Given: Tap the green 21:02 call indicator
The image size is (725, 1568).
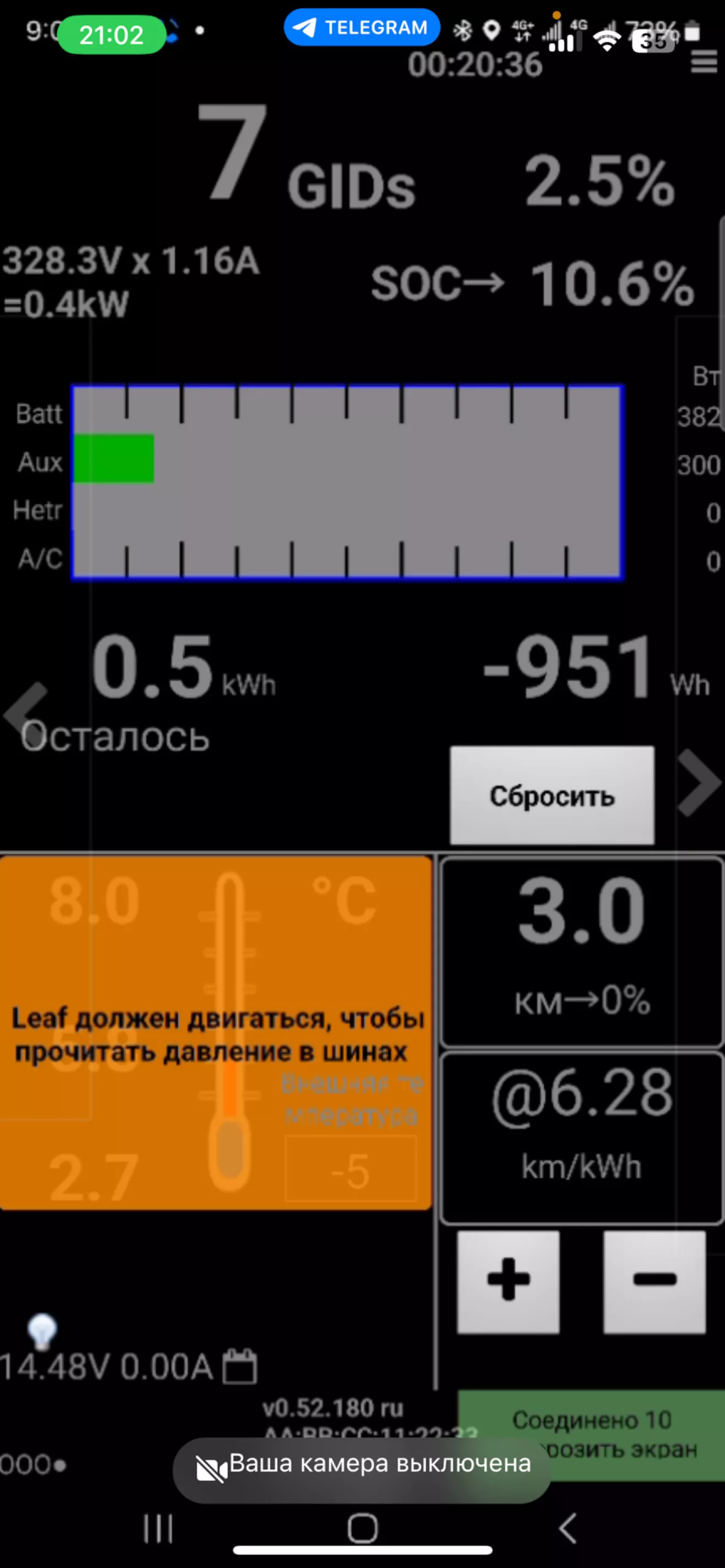Looking at the screenshot, I should pos(111,35).
